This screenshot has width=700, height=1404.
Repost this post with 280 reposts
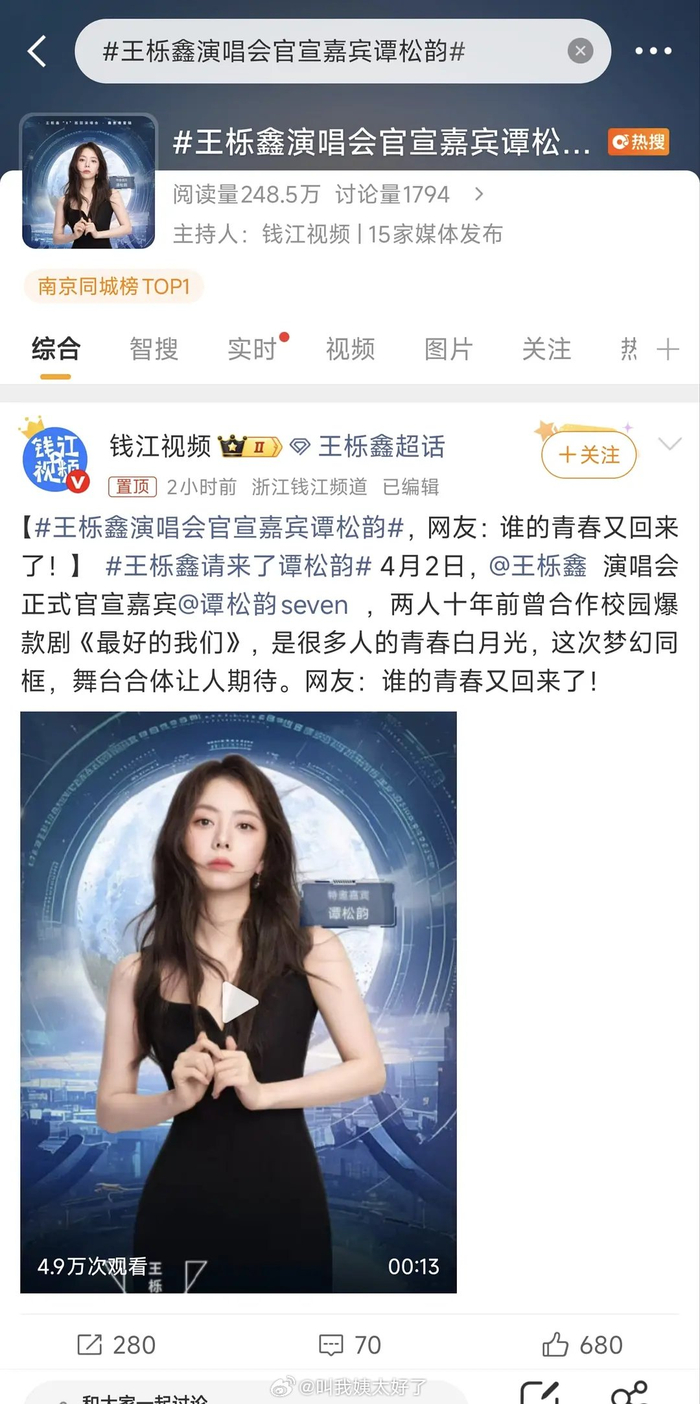tap(117, 1345)
